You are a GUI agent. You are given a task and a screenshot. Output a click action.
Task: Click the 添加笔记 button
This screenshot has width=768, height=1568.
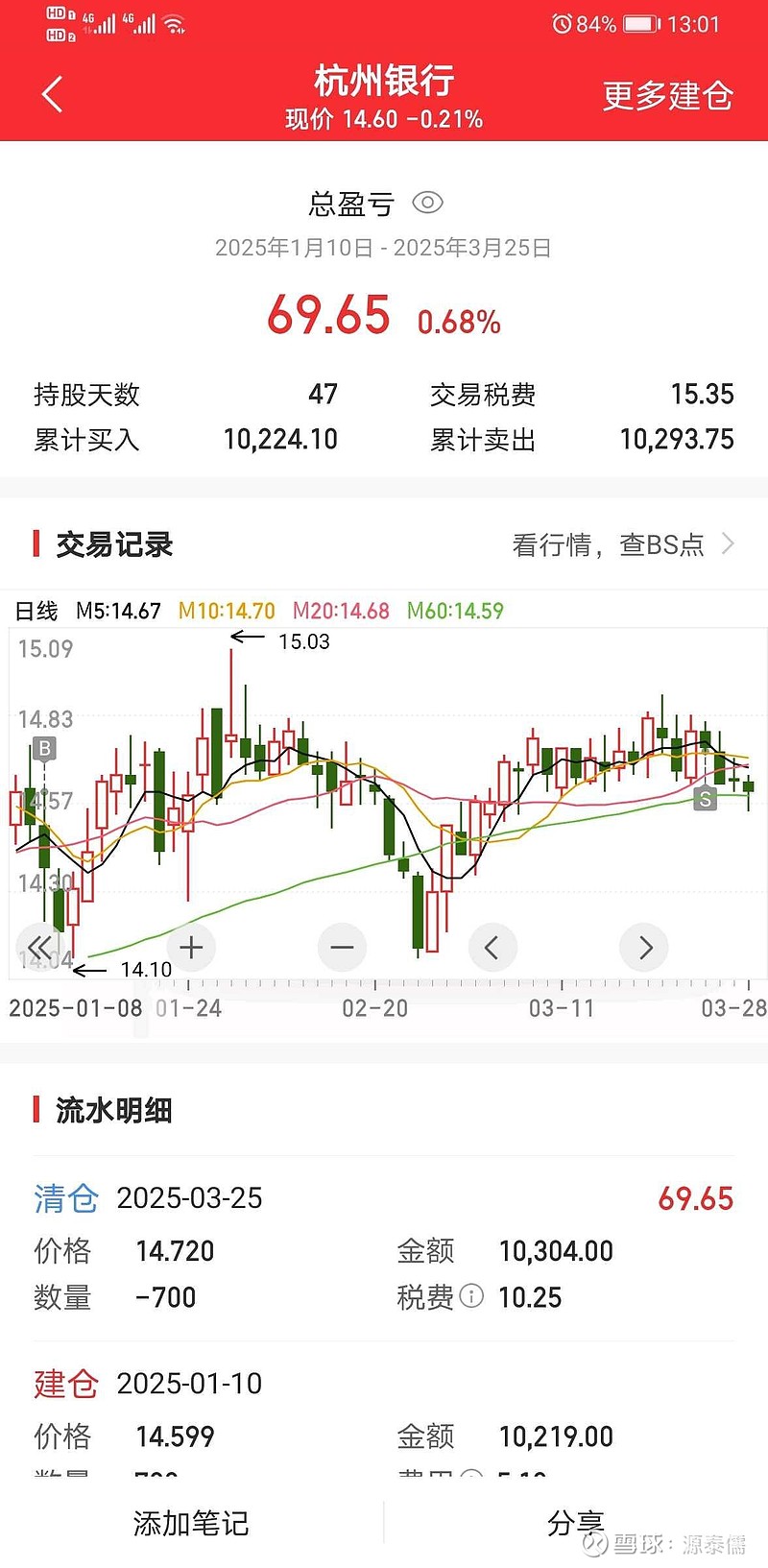190,1523
